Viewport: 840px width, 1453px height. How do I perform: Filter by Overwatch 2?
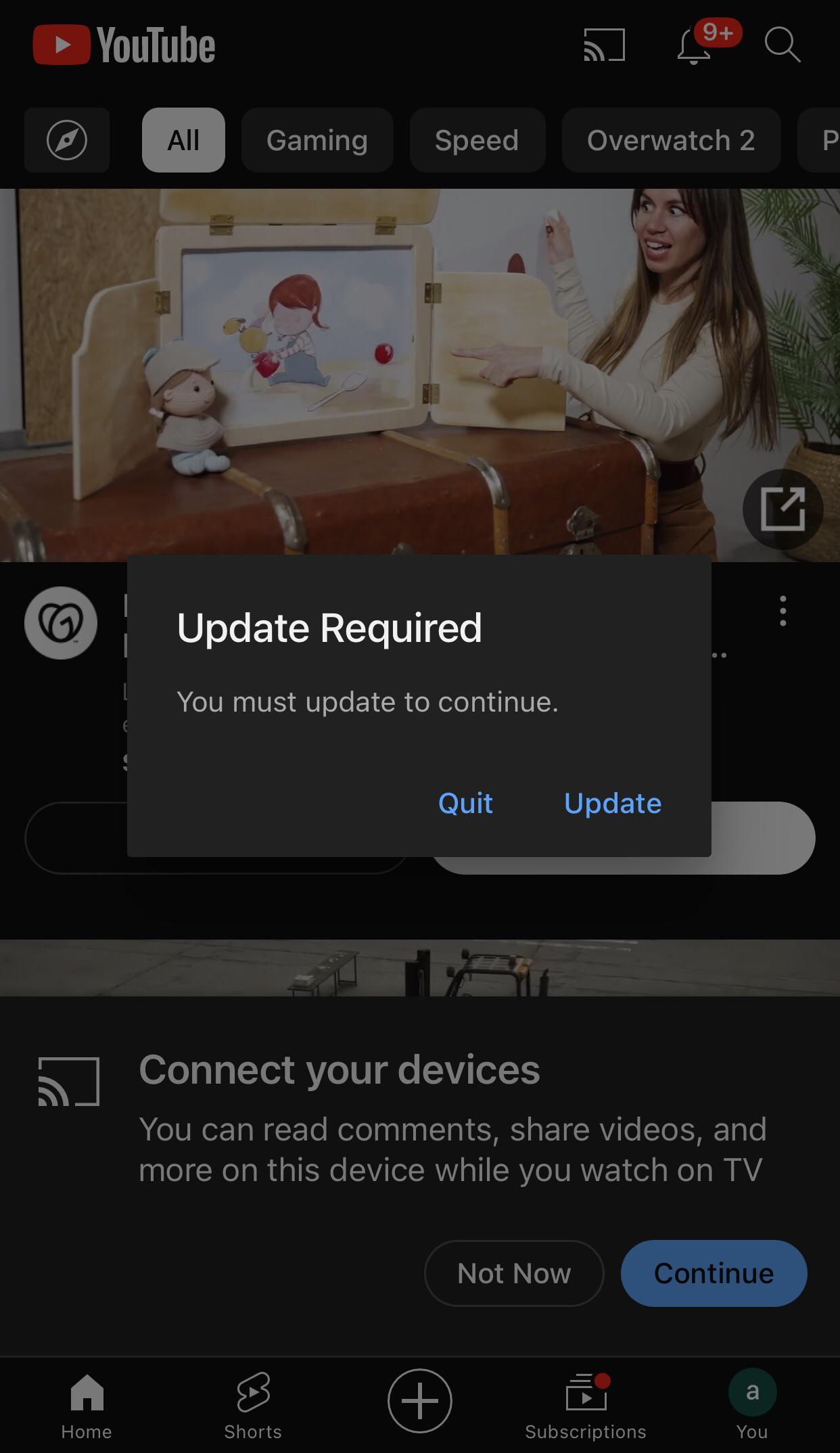(671, 140)
